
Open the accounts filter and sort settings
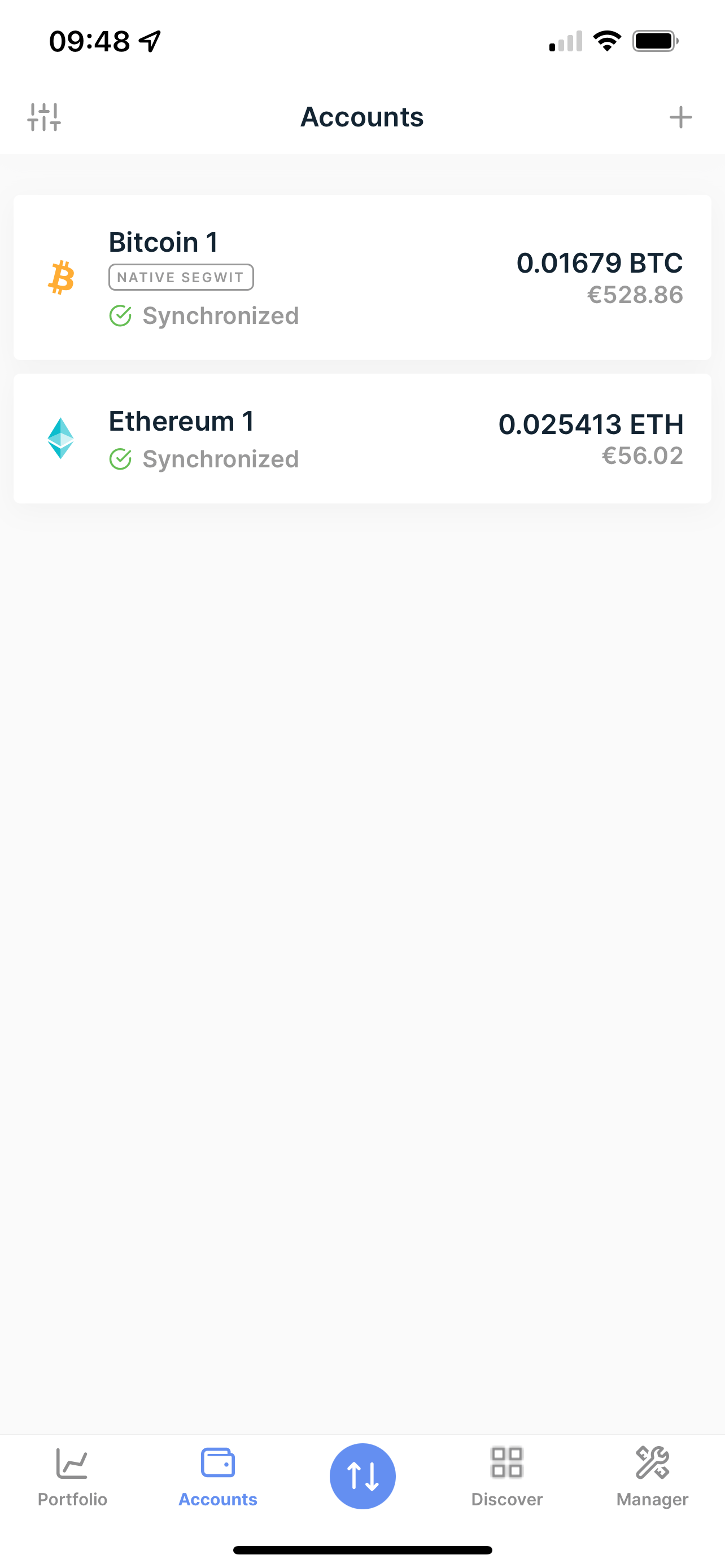(44, 117)
